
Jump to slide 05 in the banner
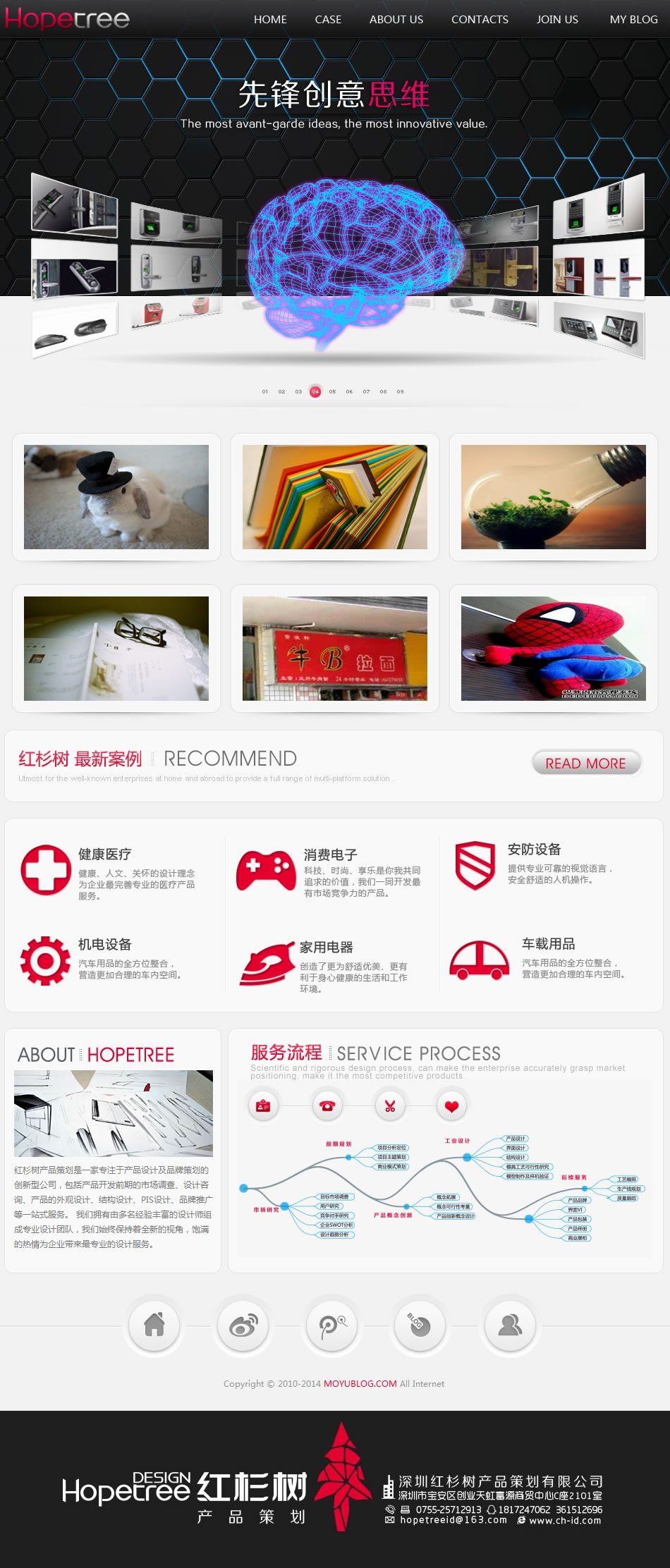(x=332, y=391)
